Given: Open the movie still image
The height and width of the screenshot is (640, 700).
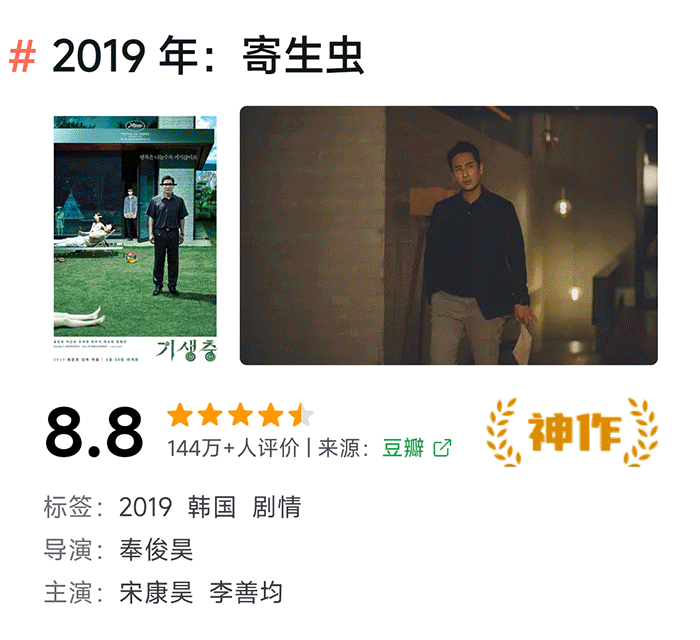Looking at the screenshot, I should click(x=449, y=236).
